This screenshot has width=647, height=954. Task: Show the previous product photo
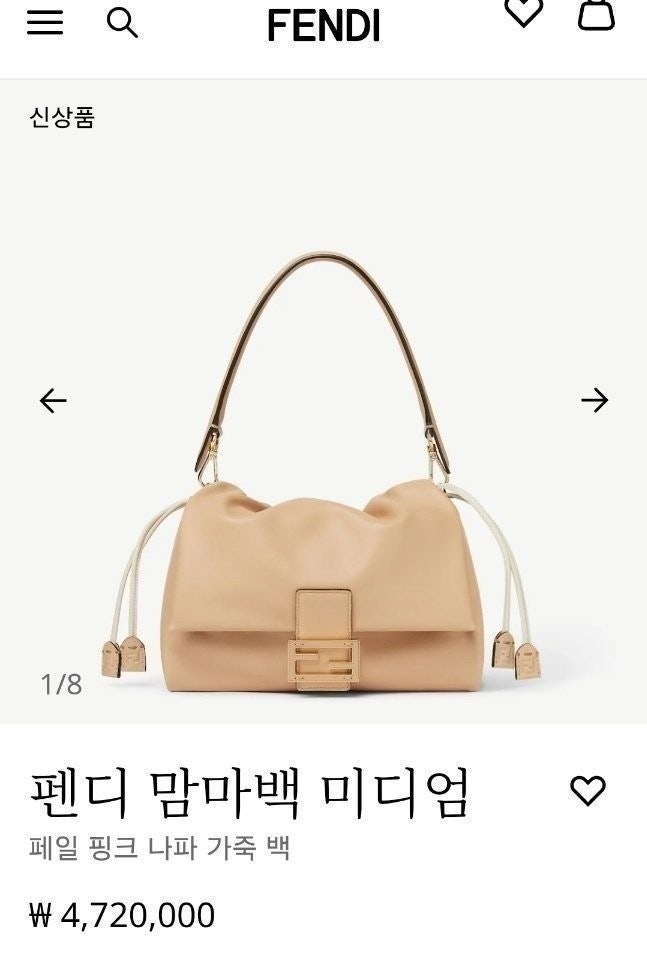coord(53,401)
